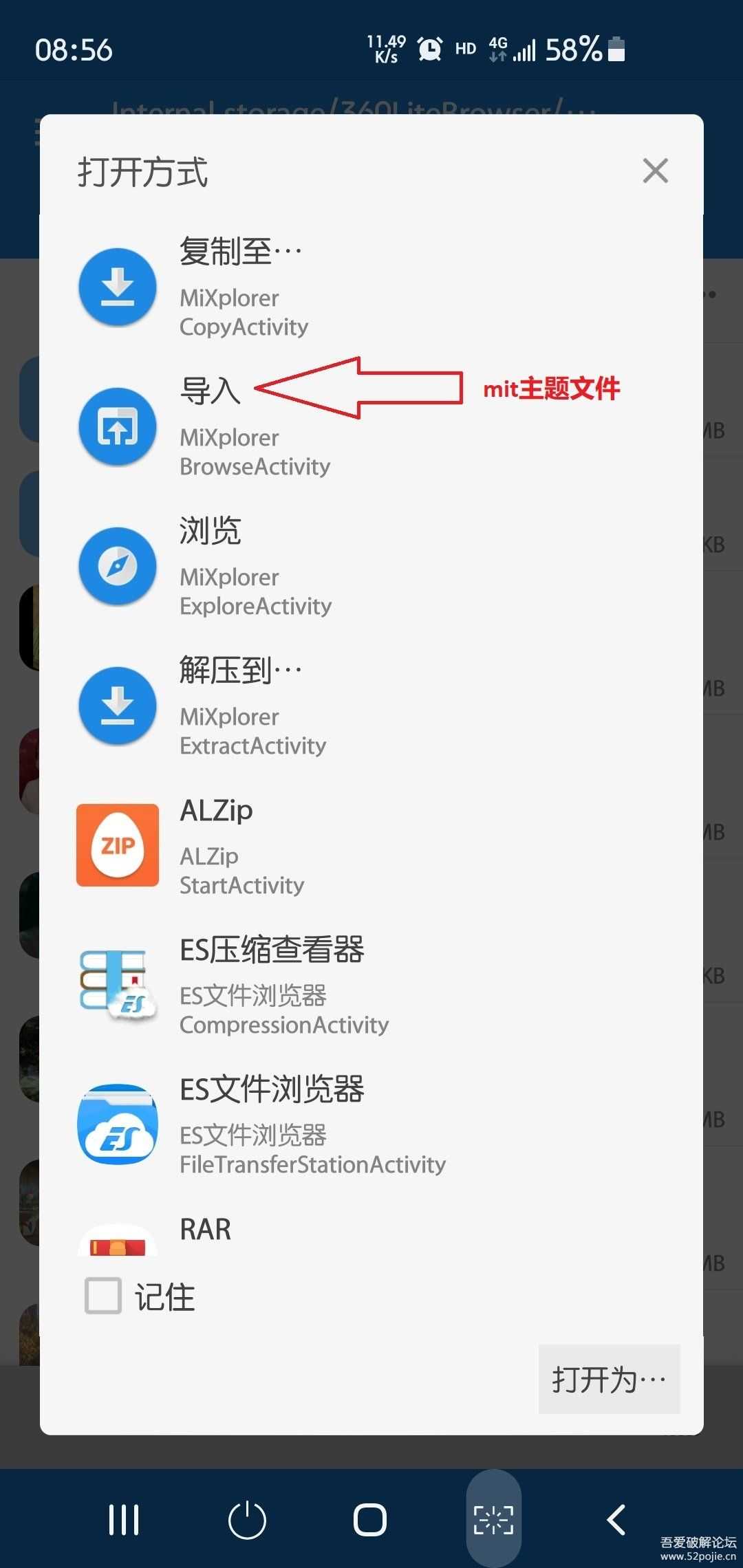Open the ES压缩查看器 compression viewer icon
Screen dimensions: 743x1568
117,985
